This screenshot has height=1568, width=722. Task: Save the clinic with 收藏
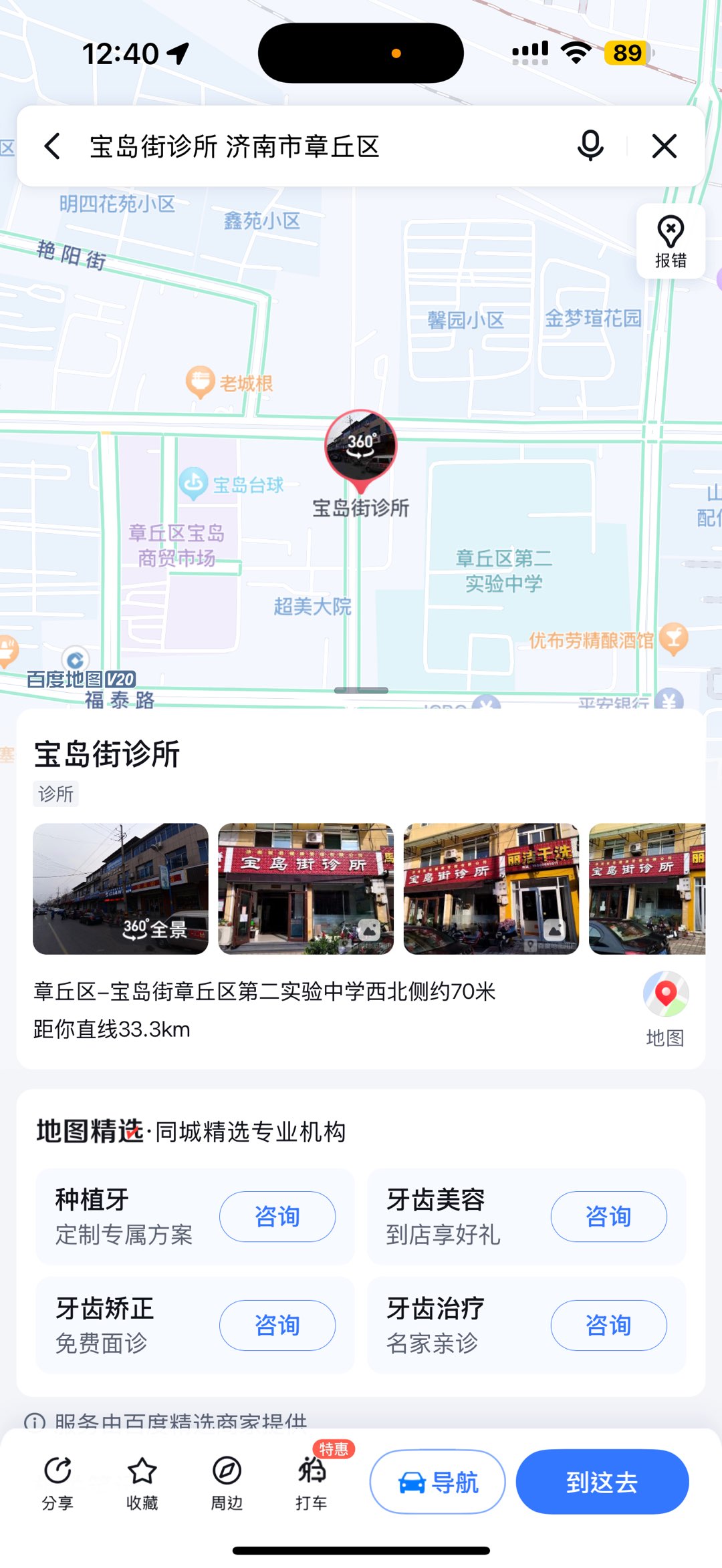point(142,1482)
